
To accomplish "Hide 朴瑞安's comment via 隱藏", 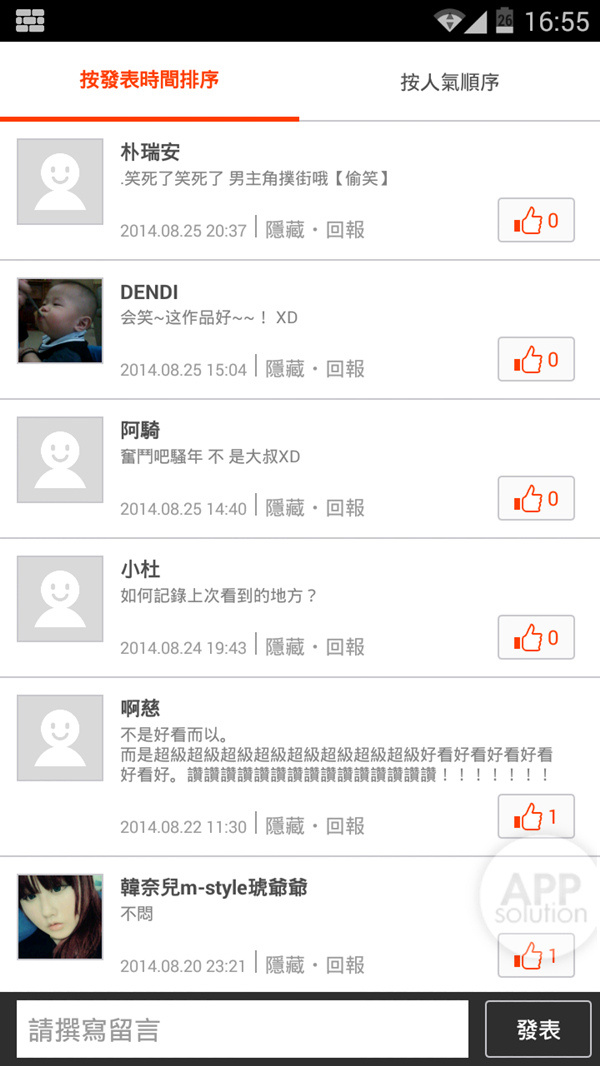I will (285, 230).
